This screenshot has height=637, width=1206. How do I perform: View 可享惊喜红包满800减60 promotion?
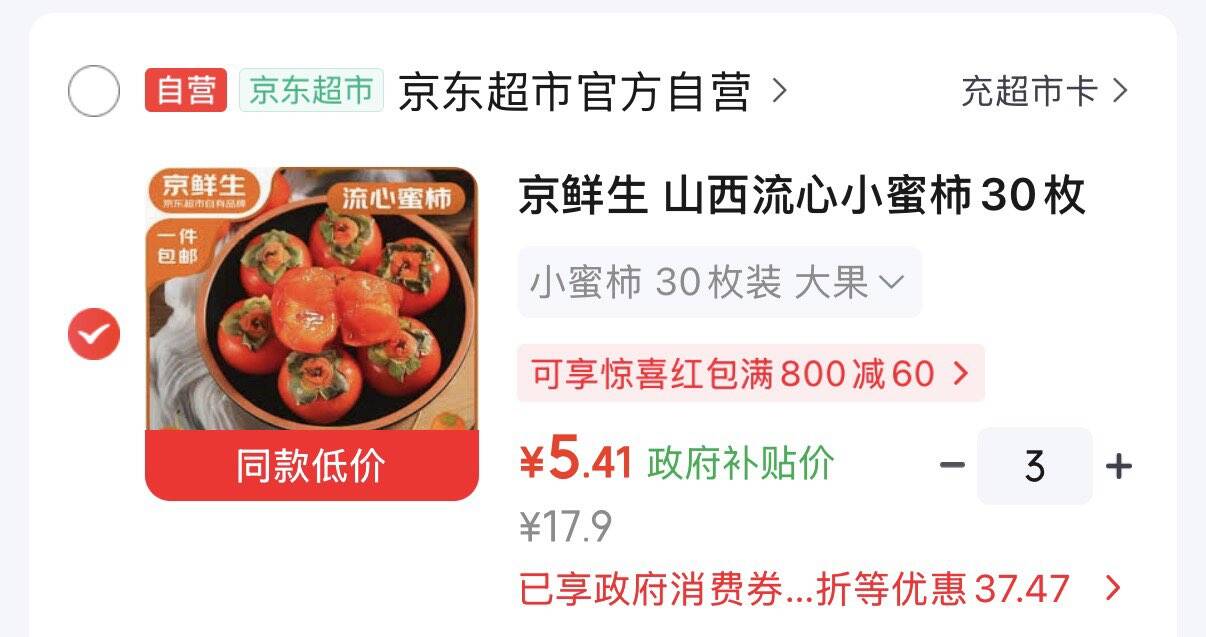click(750, 374)
